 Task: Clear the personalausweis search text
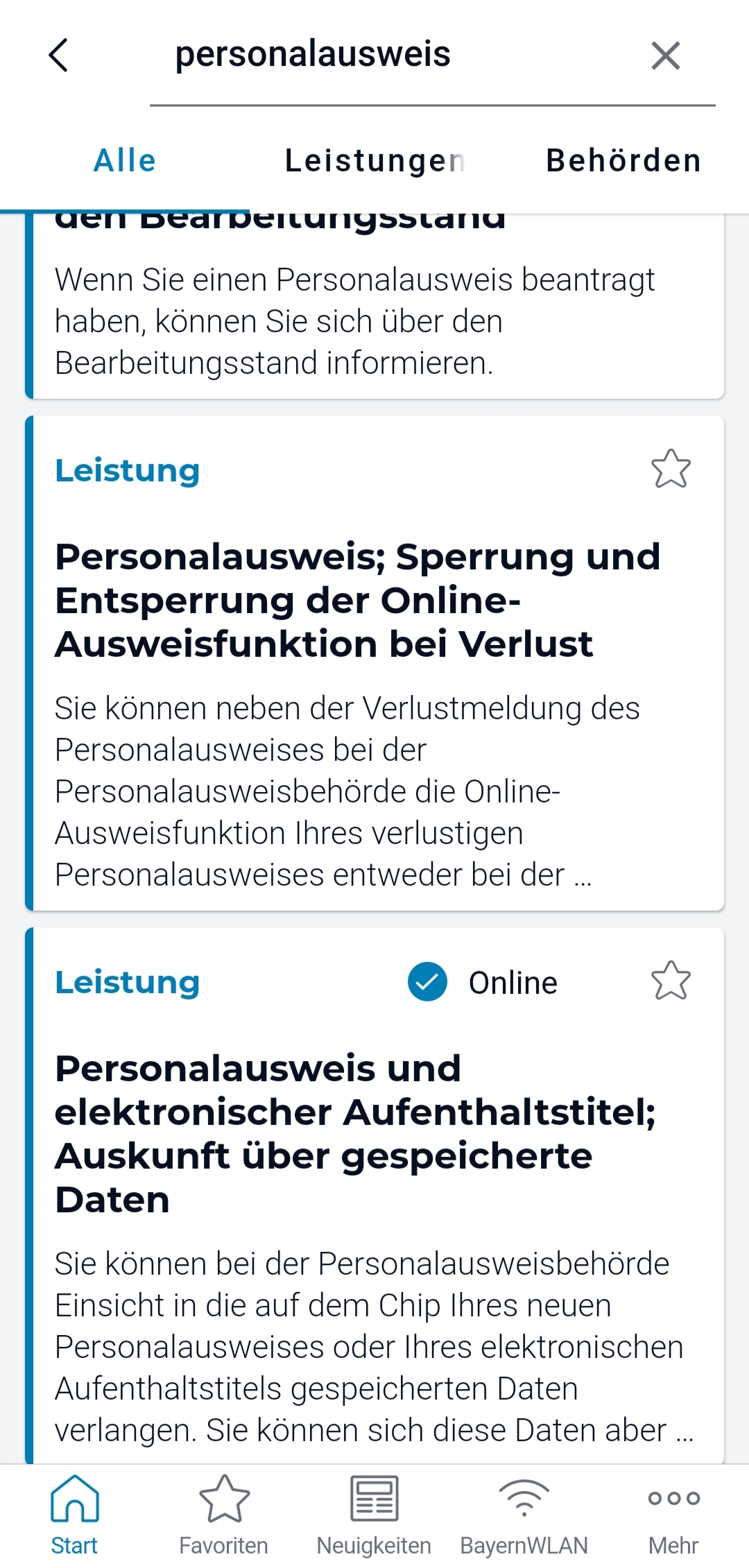666,55
